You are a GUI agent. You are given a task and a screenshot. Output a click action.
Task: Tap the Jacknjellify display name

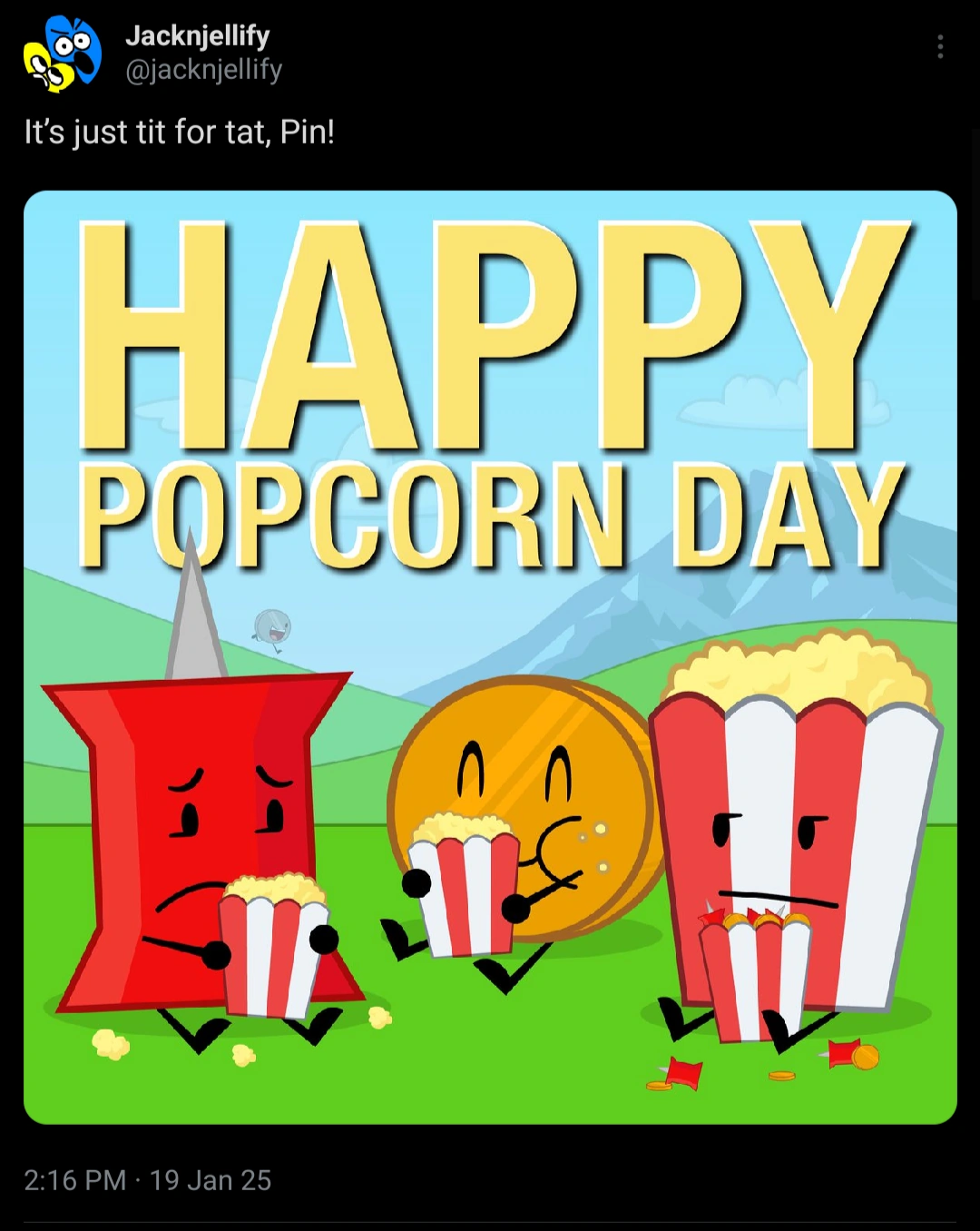point(197,36)
